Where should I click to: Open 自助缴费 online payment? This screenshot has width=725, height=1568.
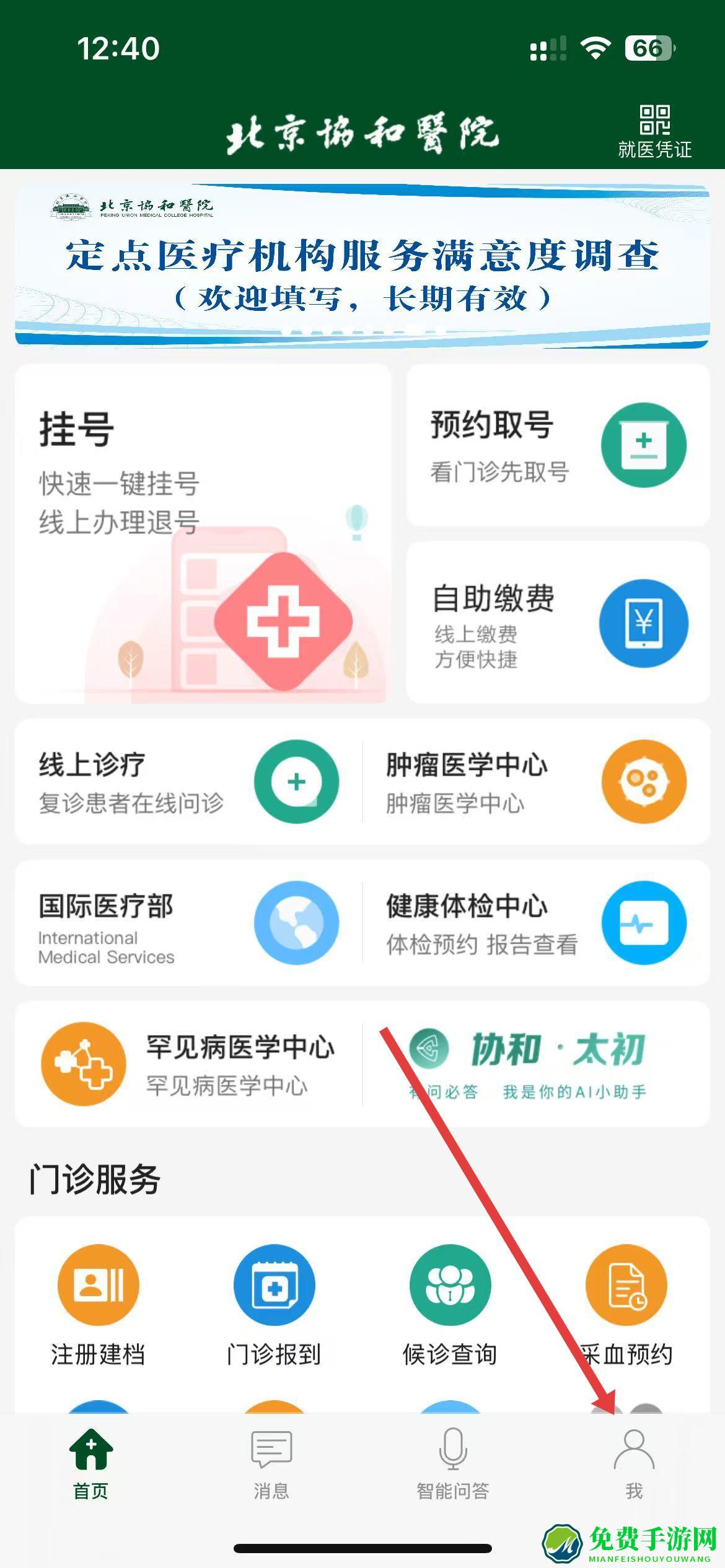point(558,622)
